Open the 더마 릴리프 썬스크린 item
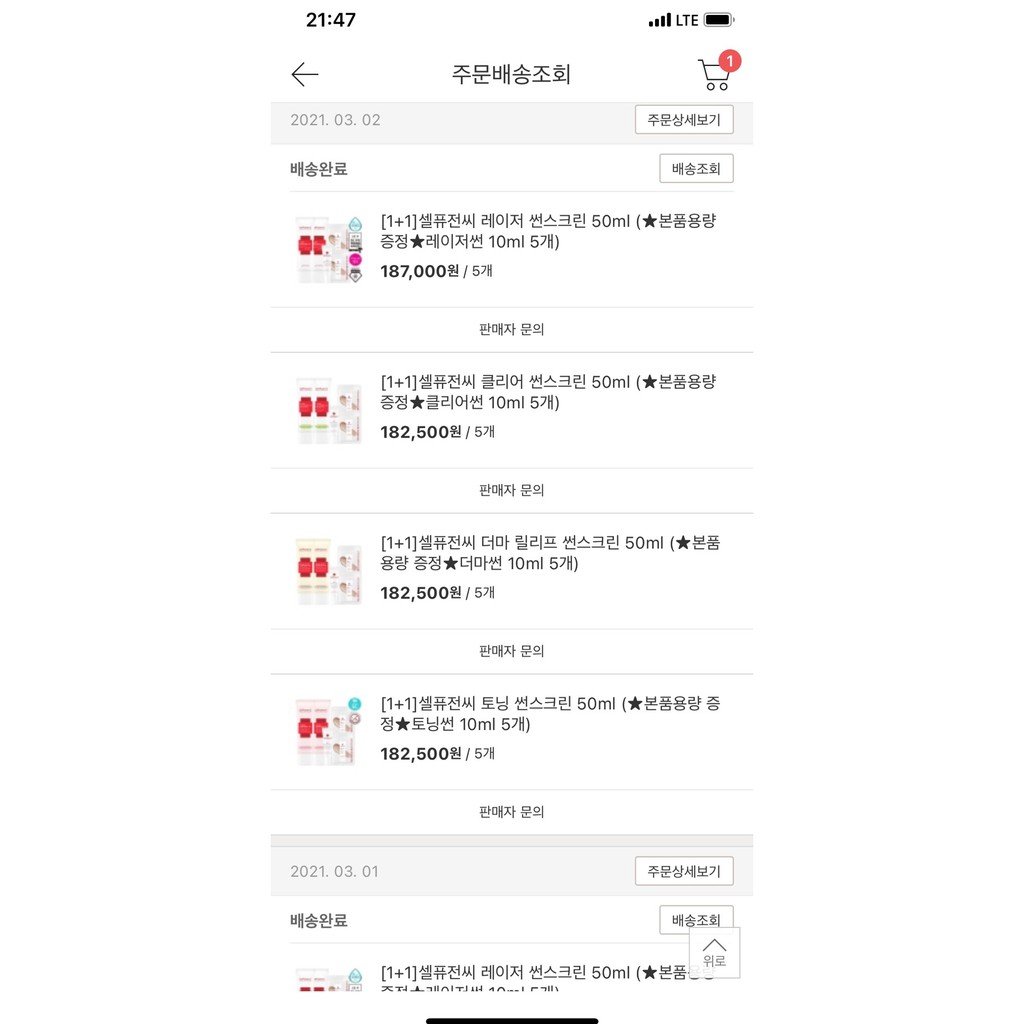The width and height of the screenshot is (1024, 1024). click(511, 571)
